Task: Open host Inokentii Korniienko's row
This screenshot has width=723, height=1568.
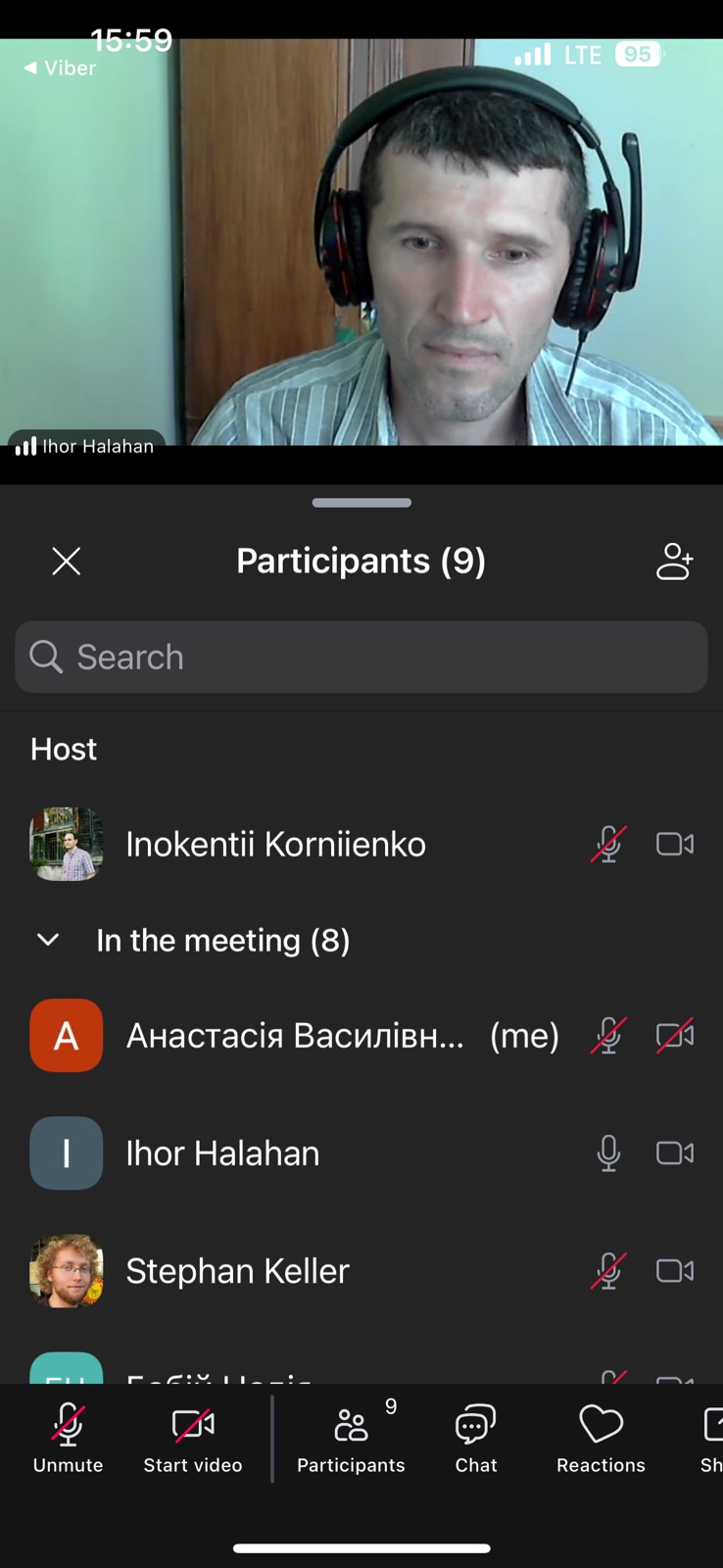Action: [x=276, y=844]
